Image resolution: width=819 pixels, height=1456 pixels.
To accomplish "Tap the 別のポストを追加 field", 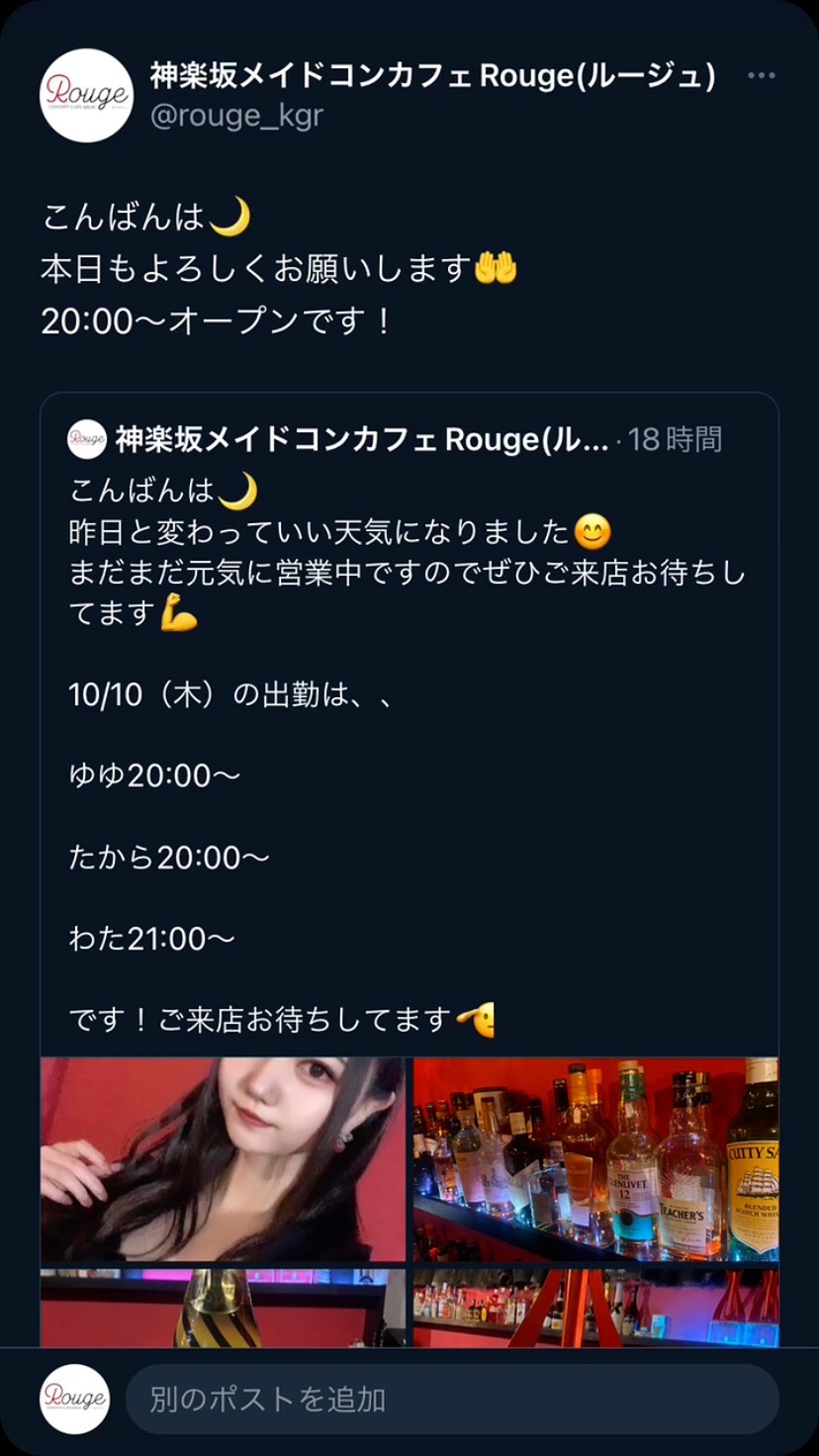I will (451, 1399).
